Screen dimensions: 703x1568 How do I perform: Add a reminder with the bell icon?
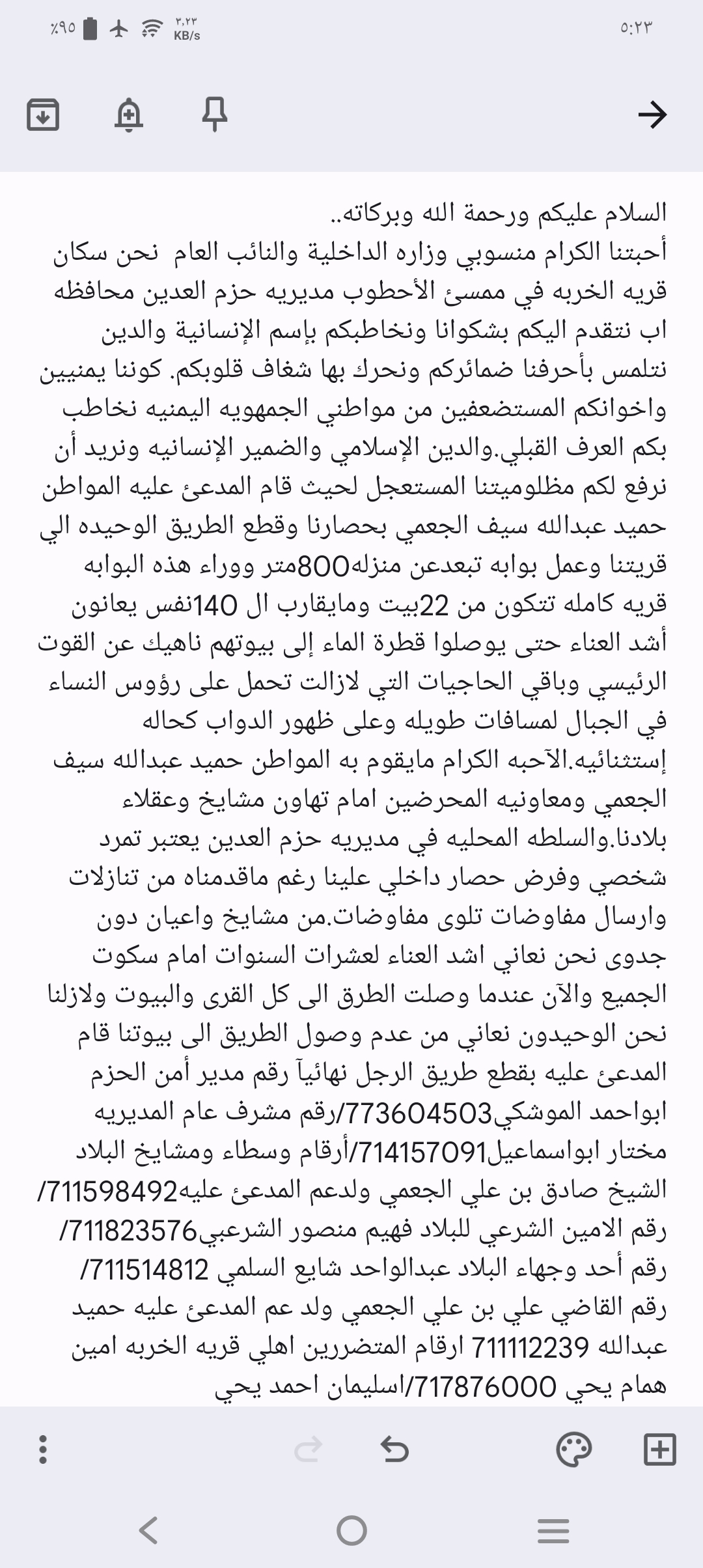129,115
